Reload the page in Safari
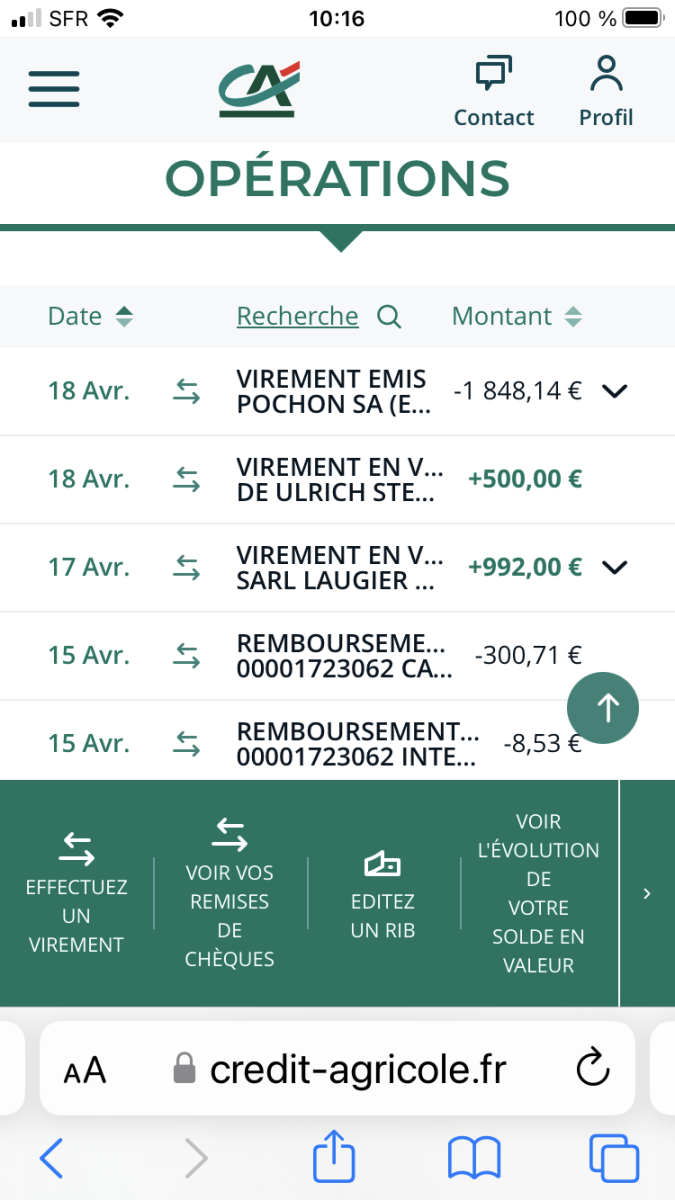The image size is (675, 1200). [x=593, y=1068]
